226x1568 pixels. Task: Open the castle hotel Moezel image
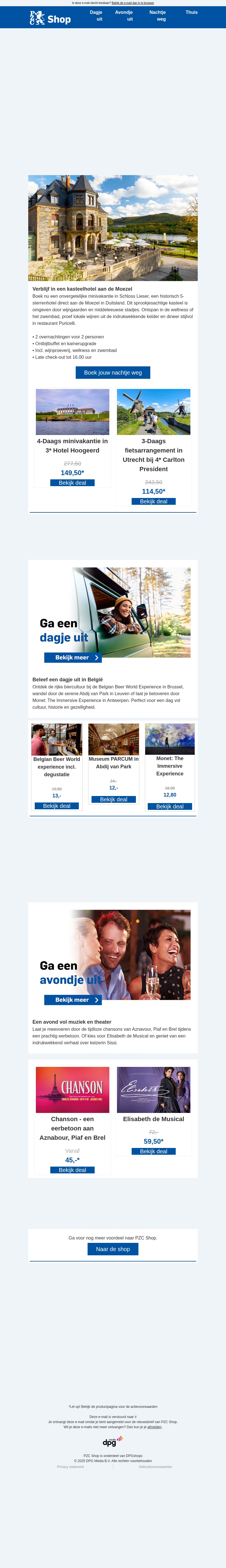click(113, 228)
